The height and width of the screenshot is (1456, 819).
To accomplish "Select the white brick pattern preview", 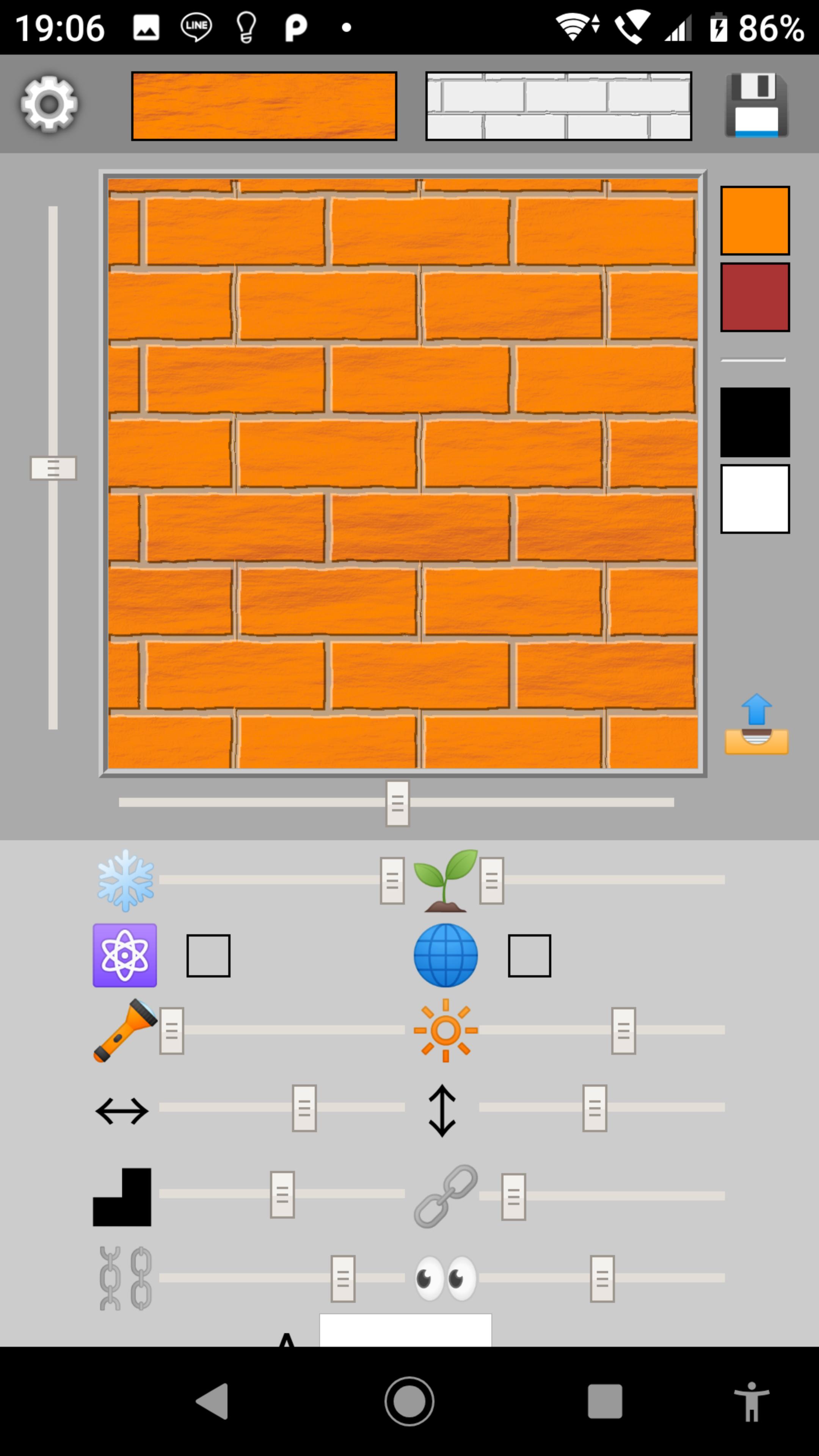I will point(559,106).
